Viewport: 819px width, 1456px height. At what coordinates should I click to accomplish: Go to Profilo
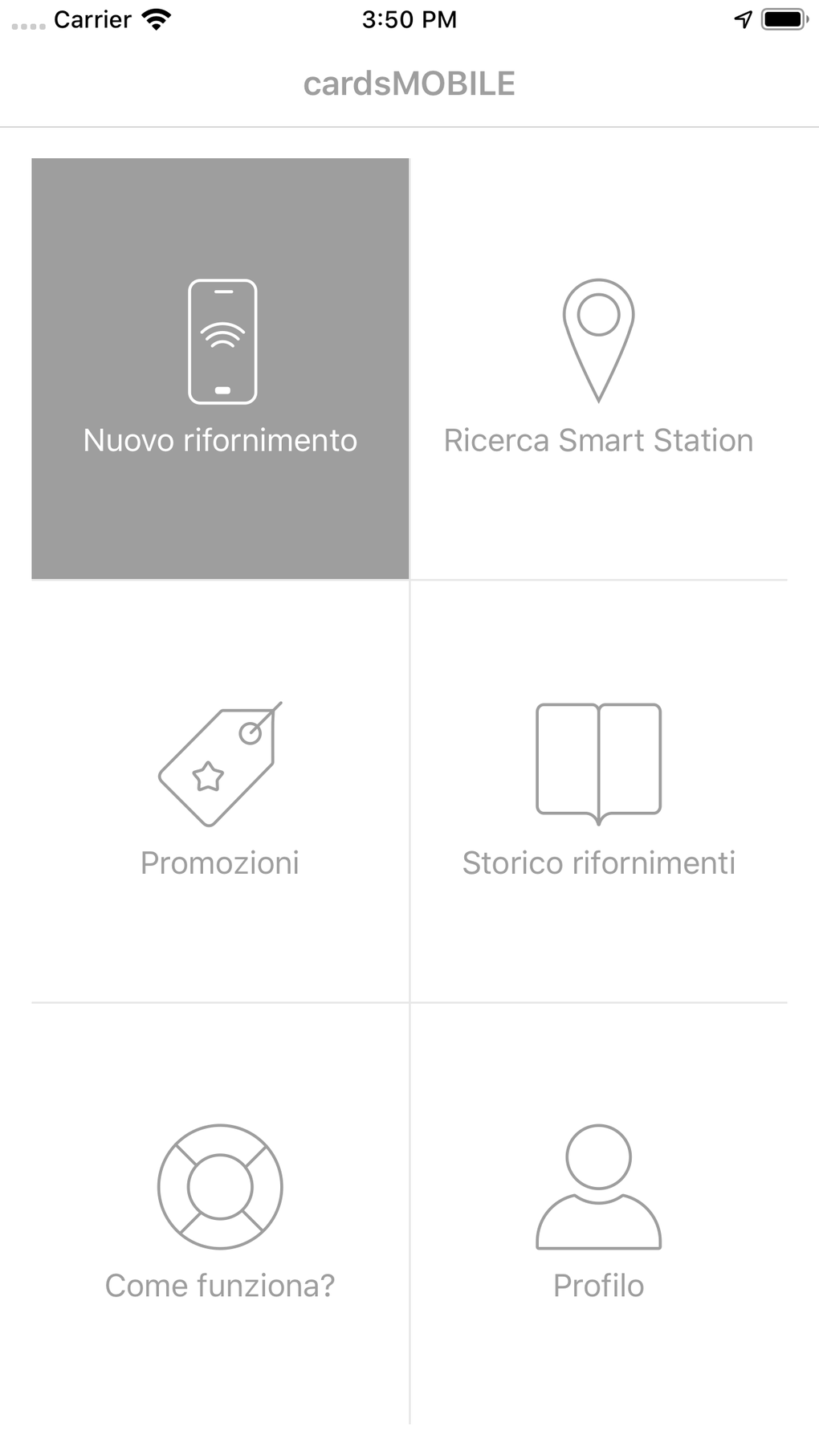coord(598,1213)
